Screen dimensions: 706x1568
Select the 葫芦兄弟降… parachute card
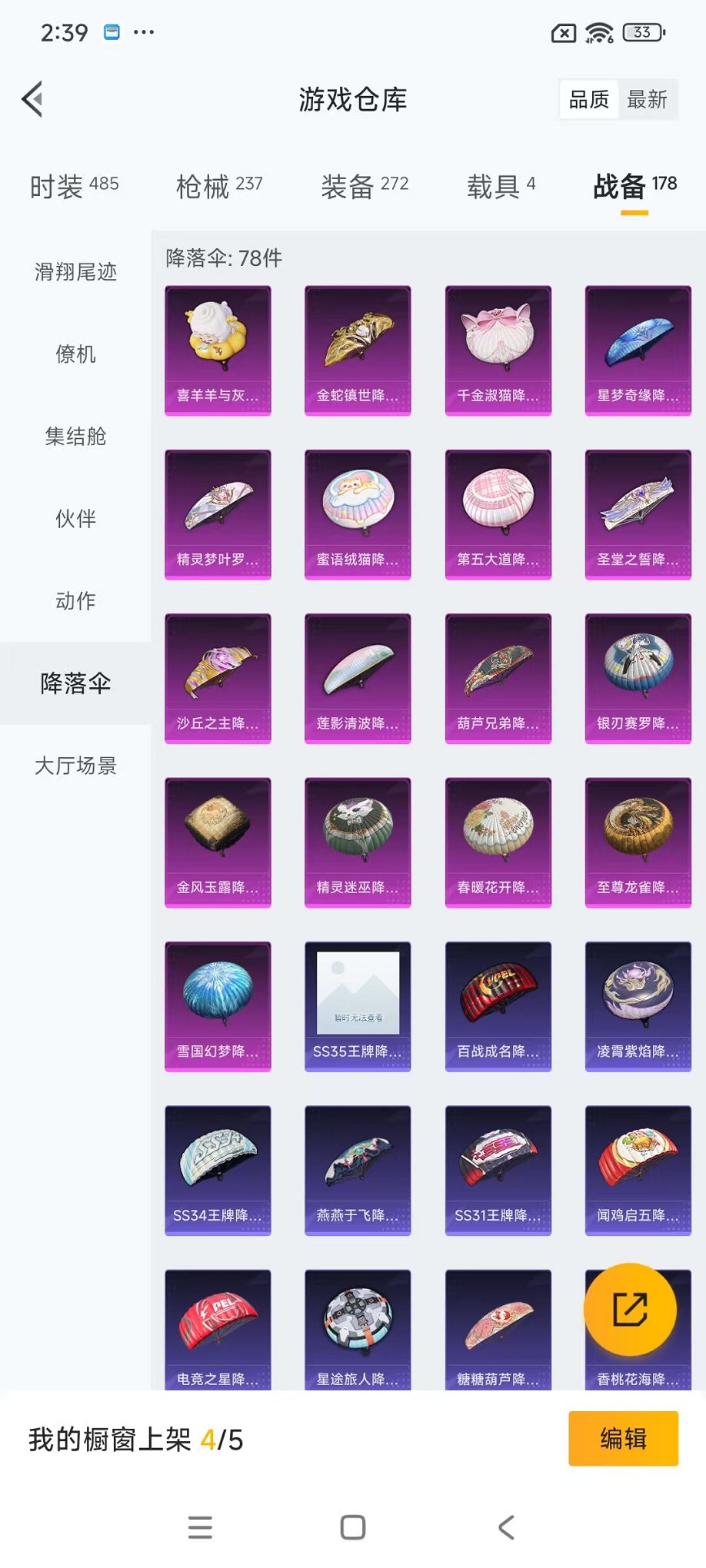point(498,678)
